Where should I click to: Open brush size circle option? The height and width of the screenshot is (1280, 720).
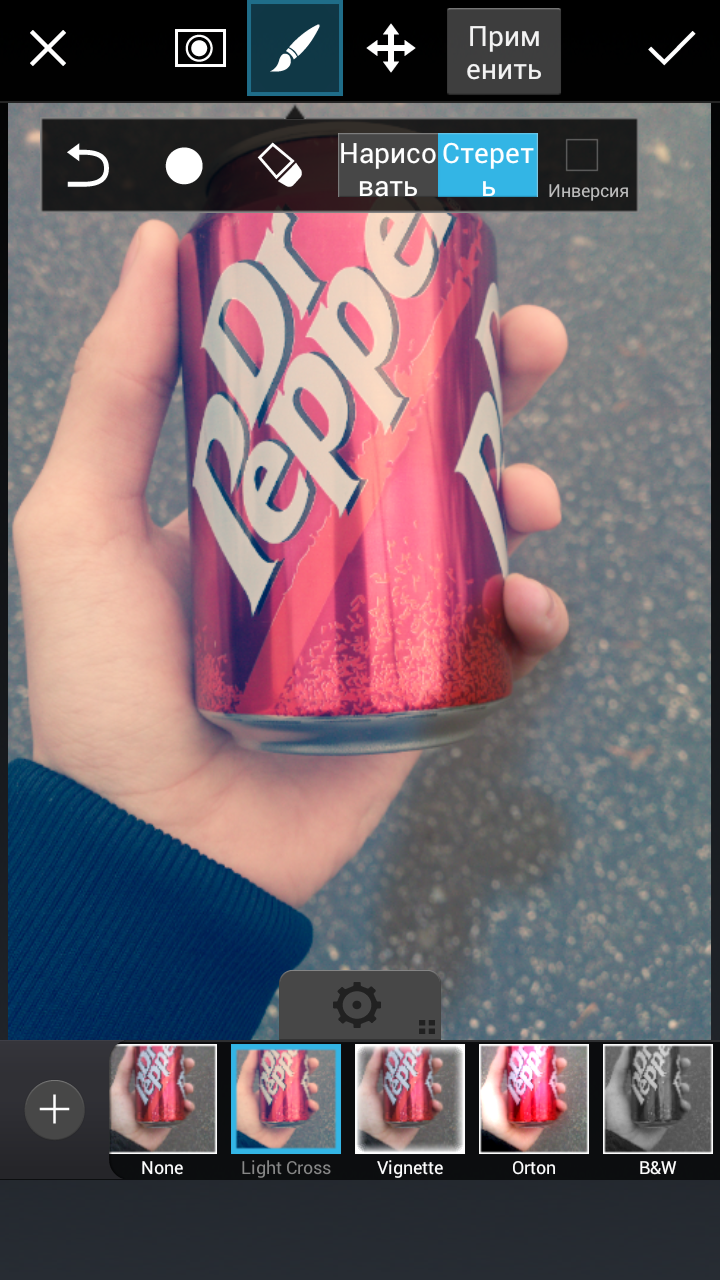click(x=184, y=166)
